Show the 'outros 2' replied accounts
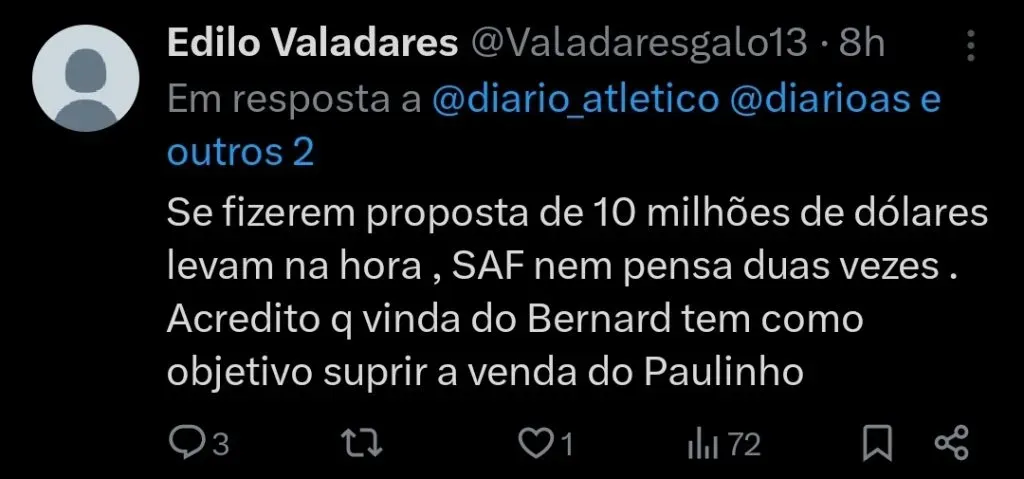The height and width of the screenshot is (479, 1024). point(240,151)
